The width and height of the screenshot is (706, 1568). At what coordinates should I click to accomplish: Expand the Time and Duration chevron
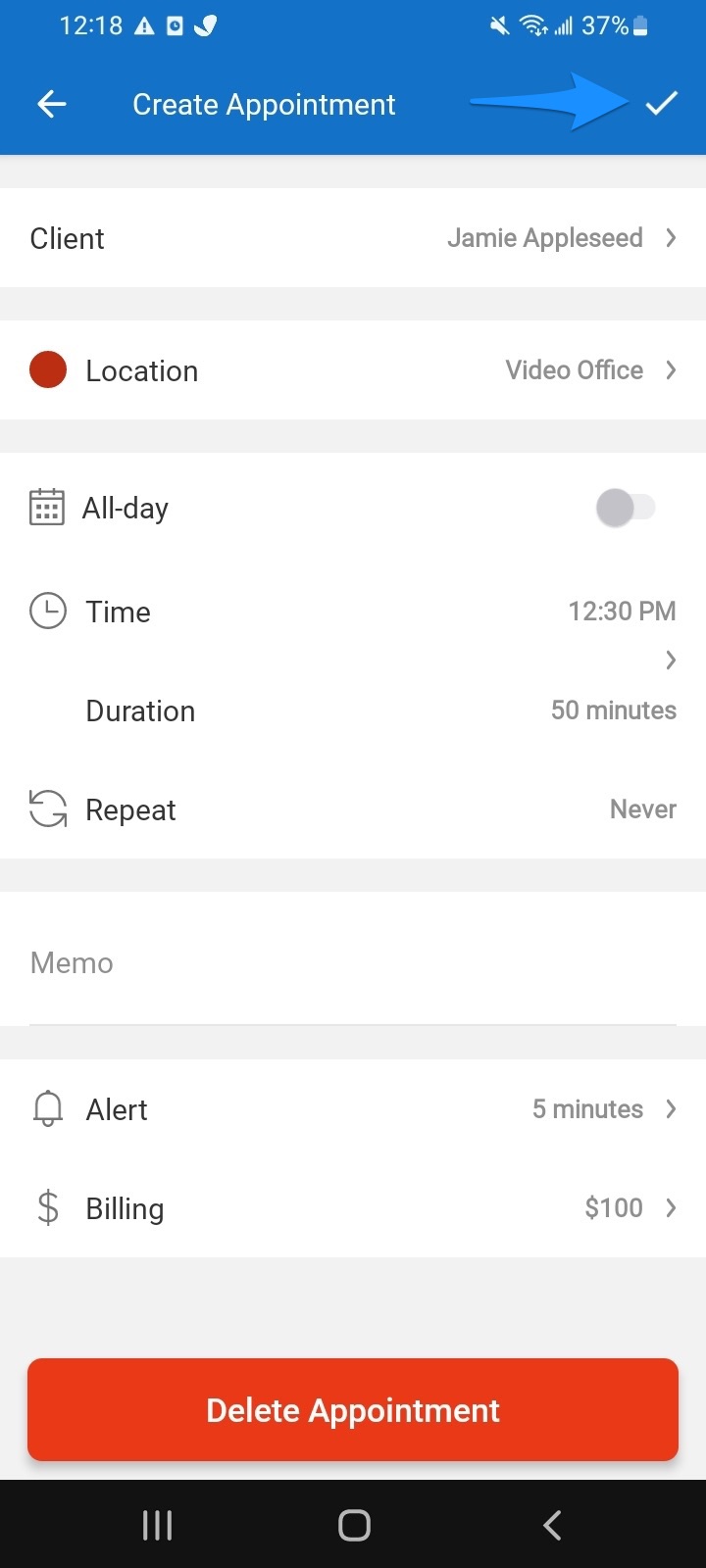(671, 660)
